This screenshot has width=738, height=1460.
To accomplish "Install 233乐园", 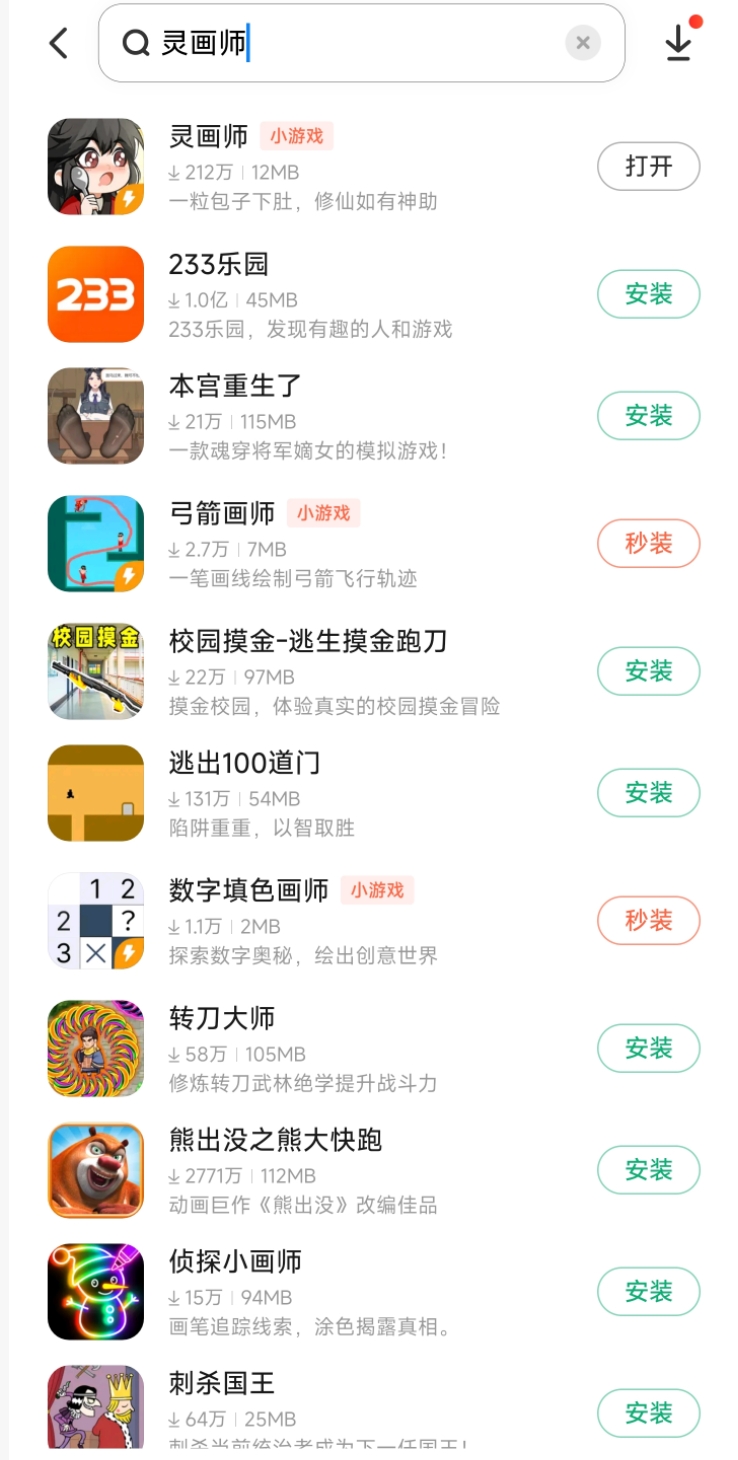I will pos(648,294).
